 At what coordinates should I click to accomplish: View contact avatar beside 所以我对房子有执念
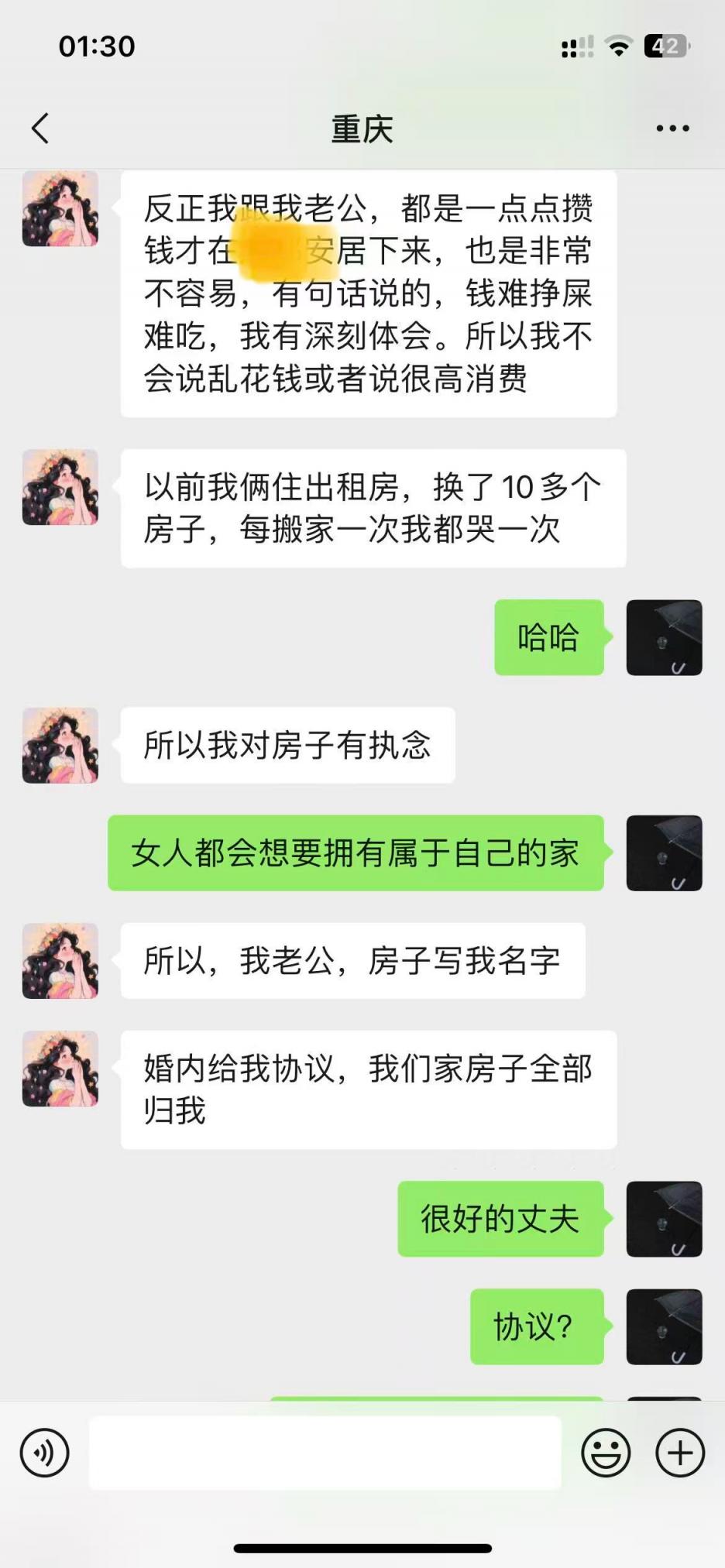point(60,745)
